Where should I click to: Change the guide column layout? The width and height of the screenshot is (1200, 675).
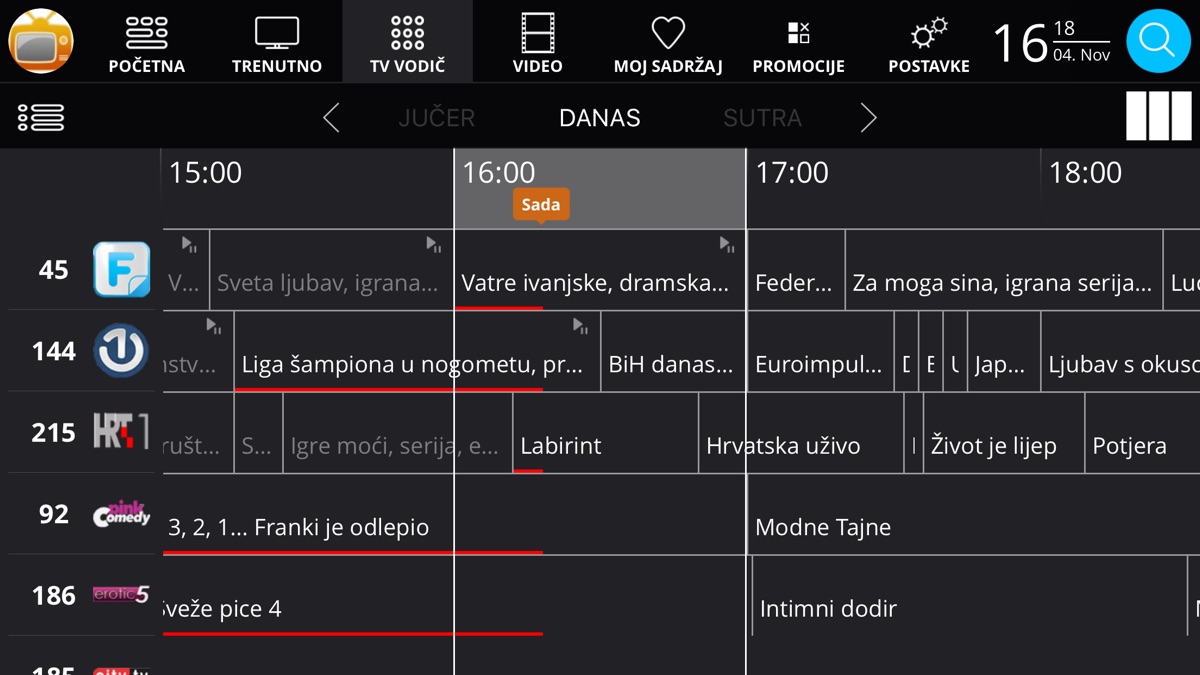(1158, 117)
